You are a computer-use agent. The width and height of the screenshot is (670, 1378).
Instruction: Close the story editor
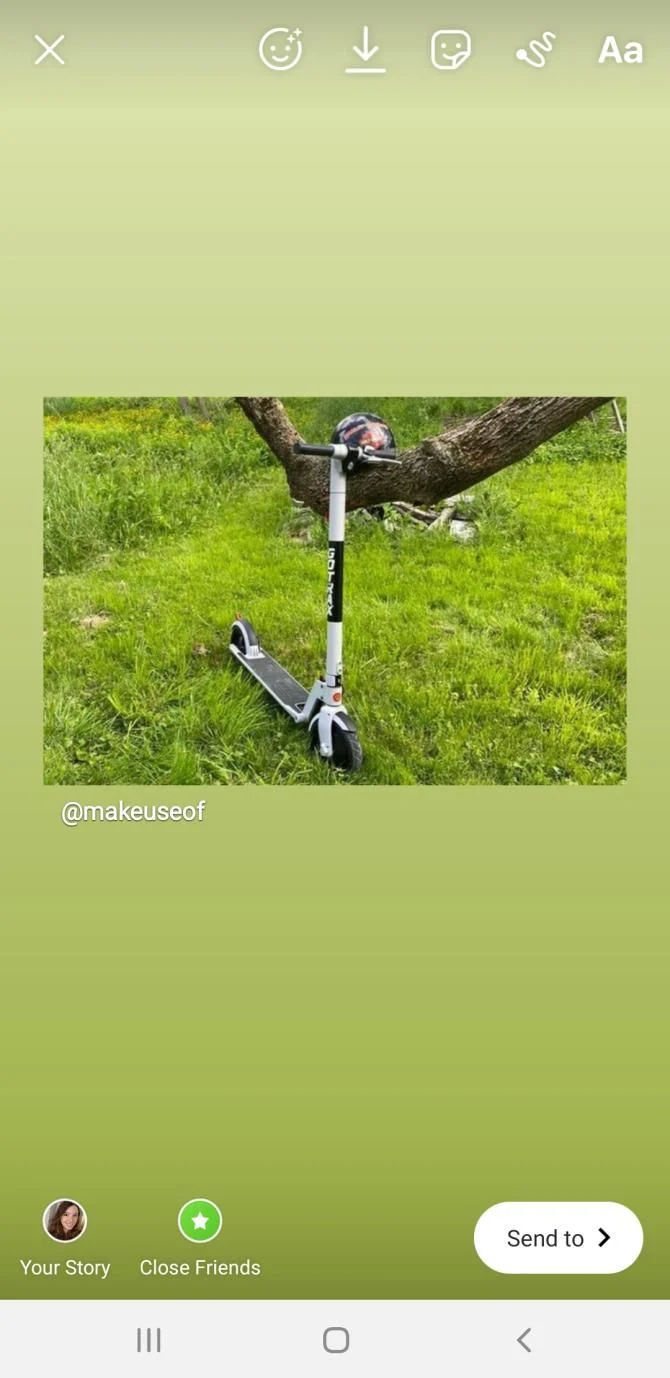click(49, 50)
